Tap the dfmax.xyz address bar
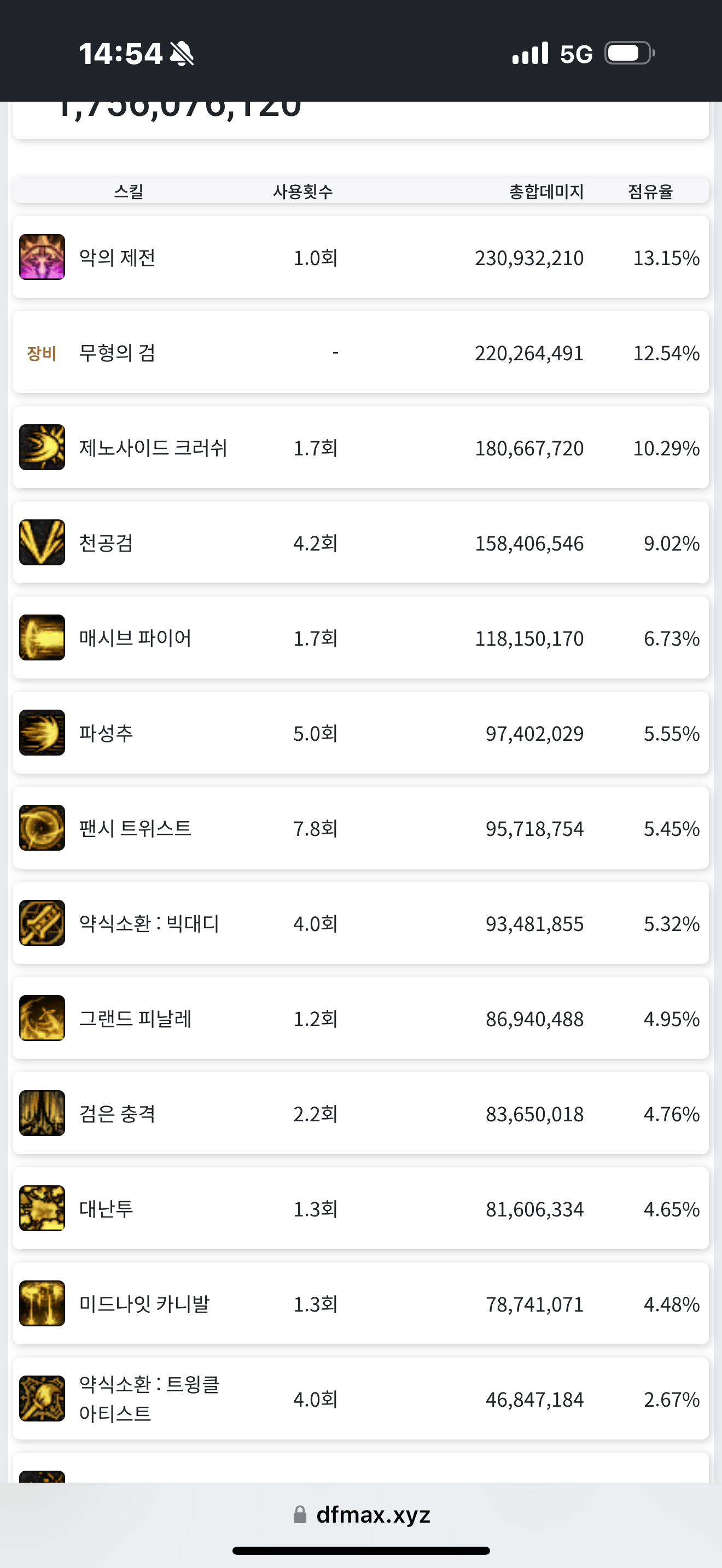The width and height of the screenshot is (722, 1568). [362, 1514]
